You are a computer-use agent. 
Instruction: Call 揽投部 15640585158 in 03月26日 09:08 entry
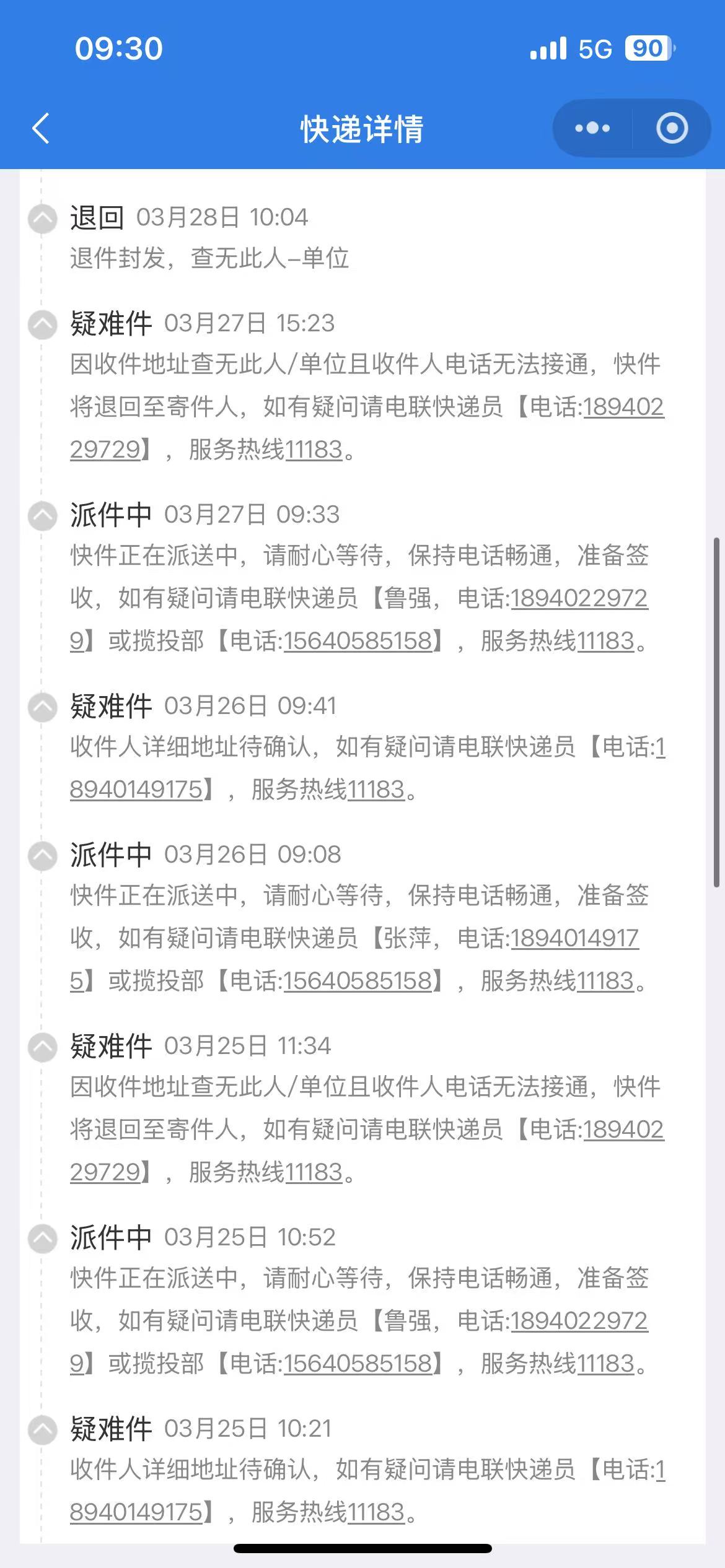(358, 981)
